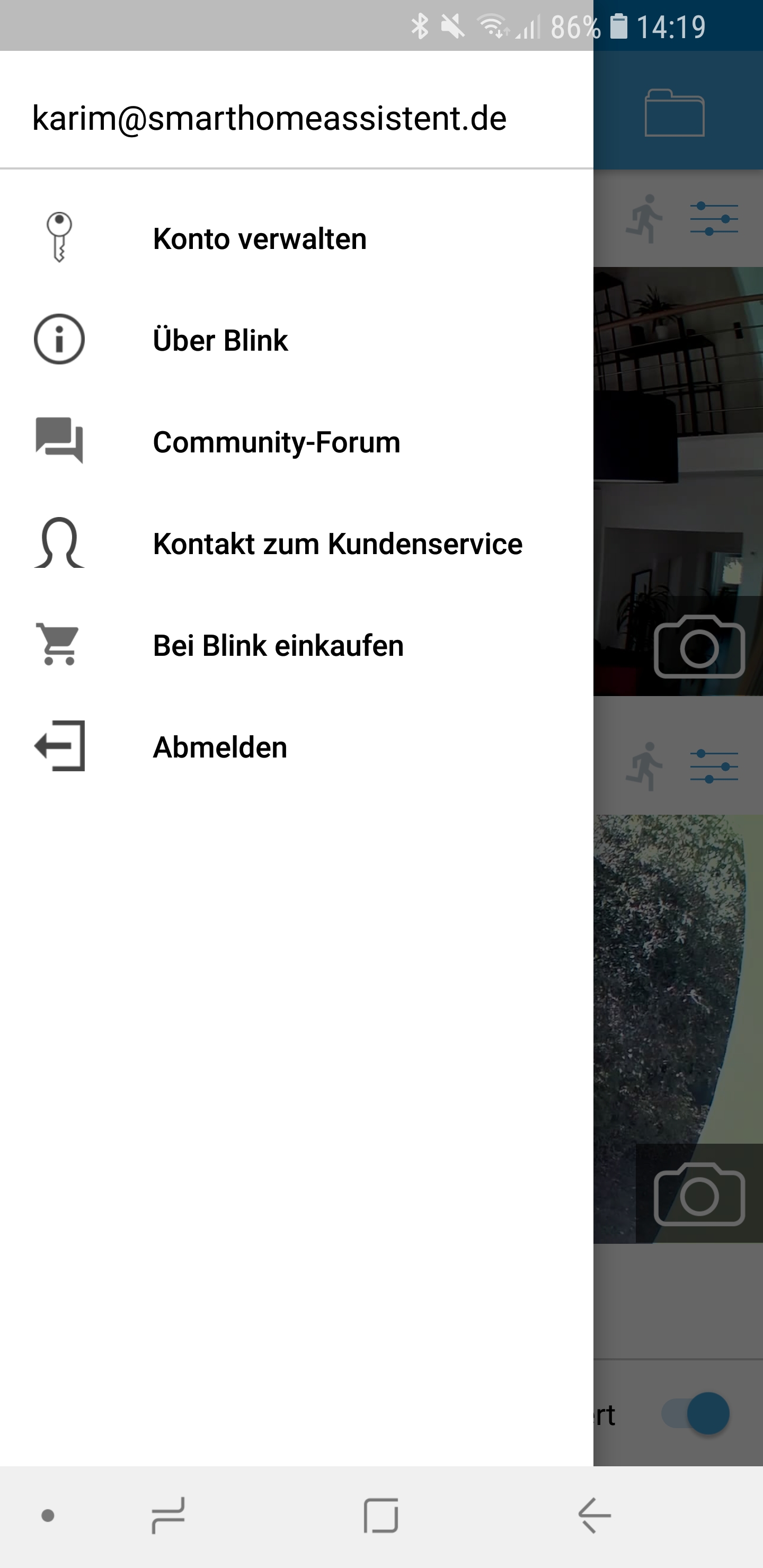Tap Abmelden to log out
The image size is (763, 1568).
pyautogui.click(x=220, y=747)
